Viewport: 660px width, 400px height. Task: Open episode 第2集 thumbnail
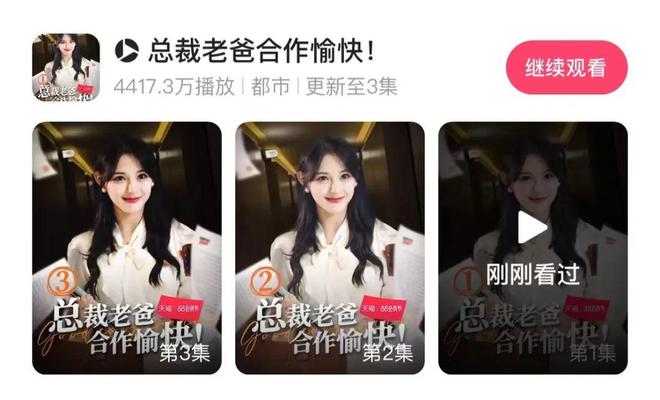329,247
